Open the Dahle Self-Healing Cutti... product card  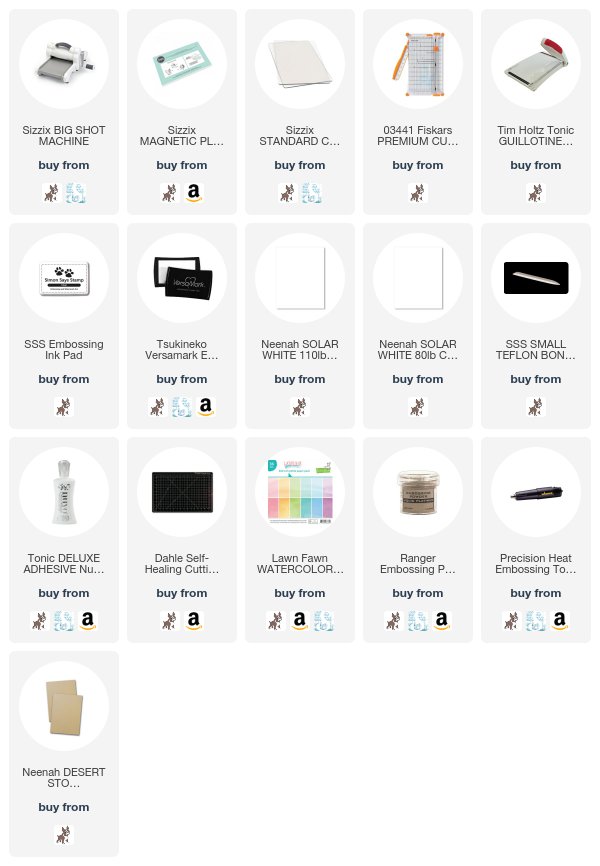[x=182, y=492]
